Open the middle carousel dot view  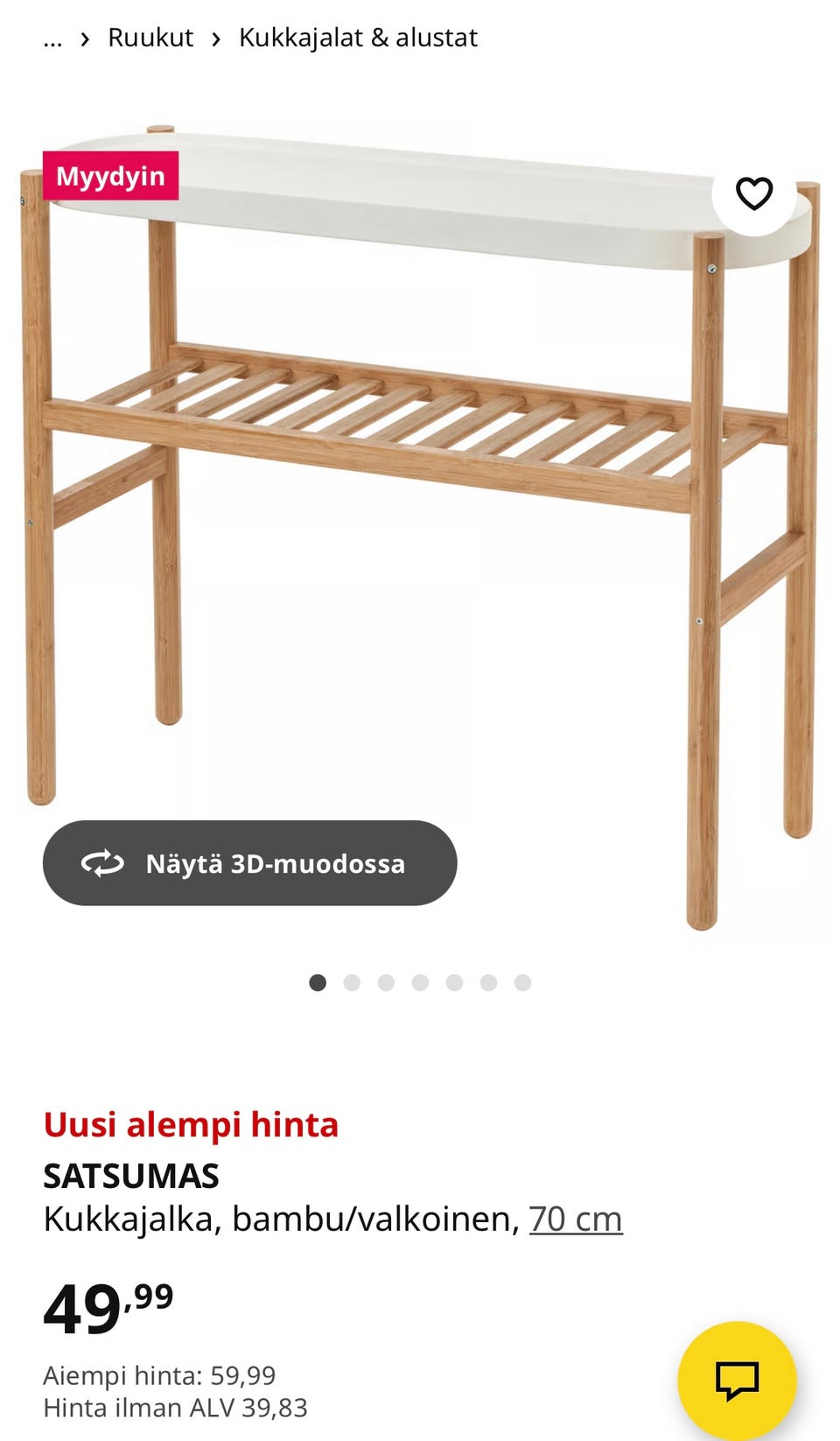tap(420, 982)
